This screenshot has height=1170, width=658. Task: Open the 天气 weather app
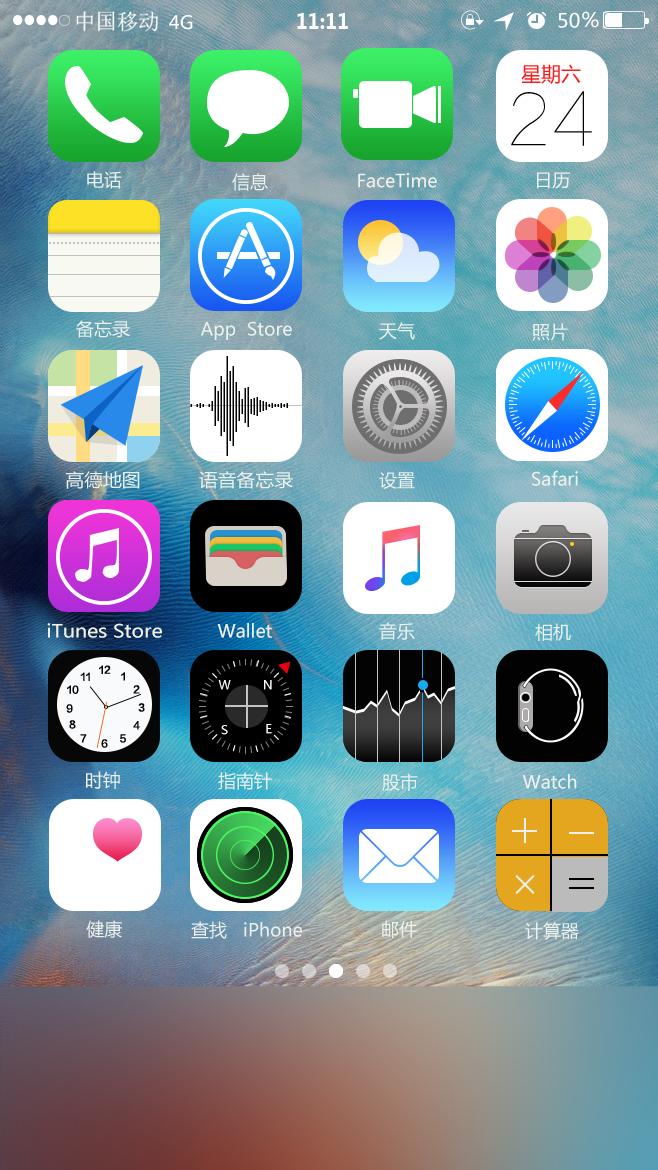pyautogui.click(x=398, y=256)
